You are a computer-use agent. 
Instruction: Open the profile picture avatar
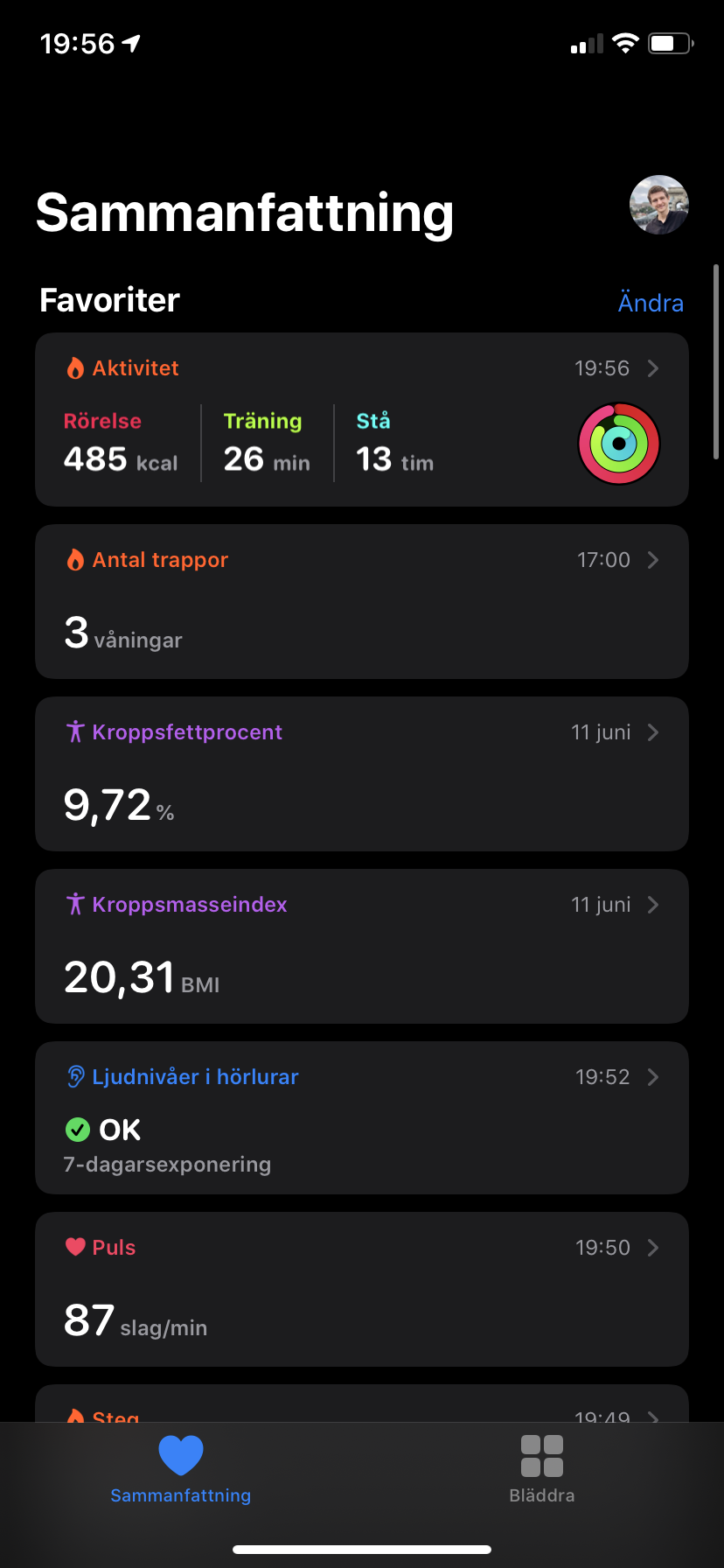click(659, 205)
